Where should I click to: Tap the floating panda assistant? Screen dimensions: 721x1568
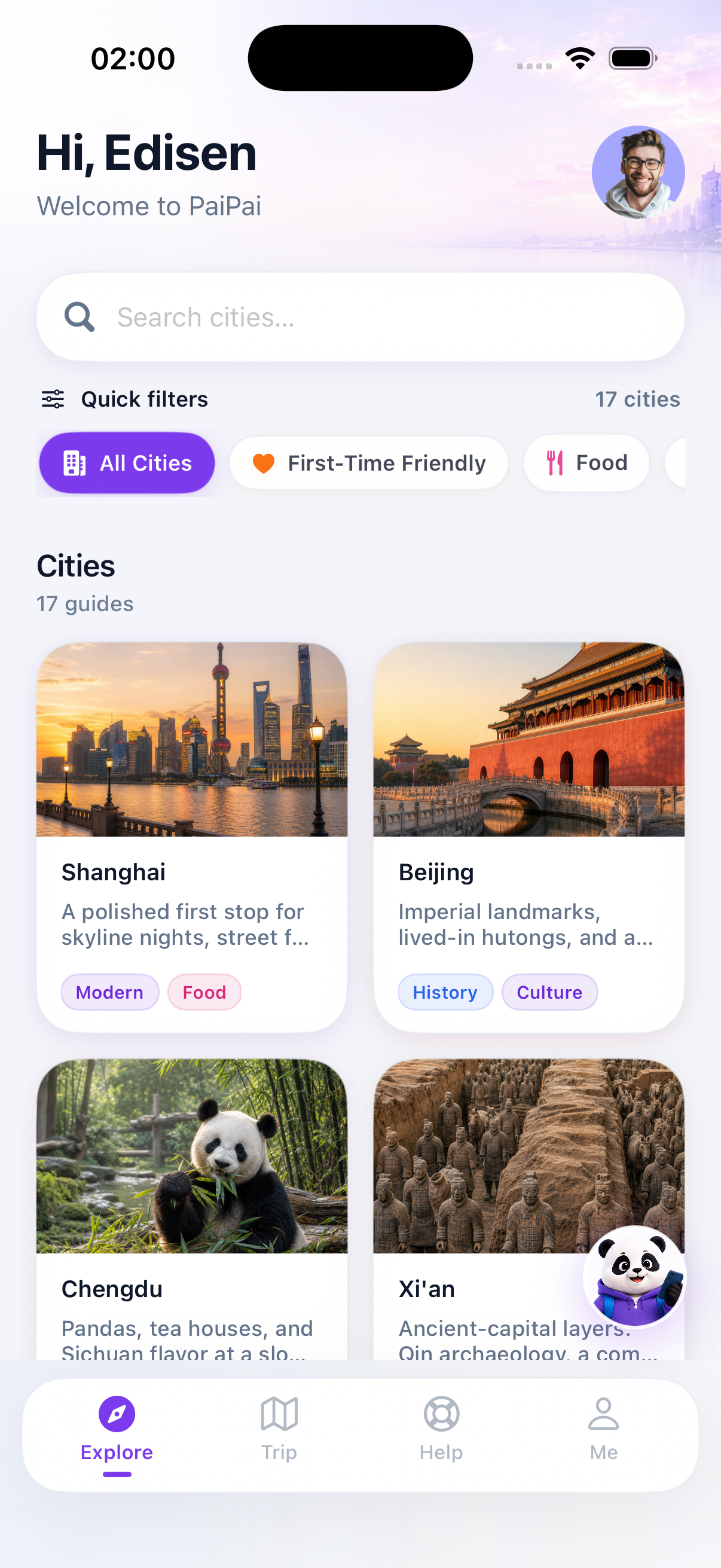click(636, 1277)
